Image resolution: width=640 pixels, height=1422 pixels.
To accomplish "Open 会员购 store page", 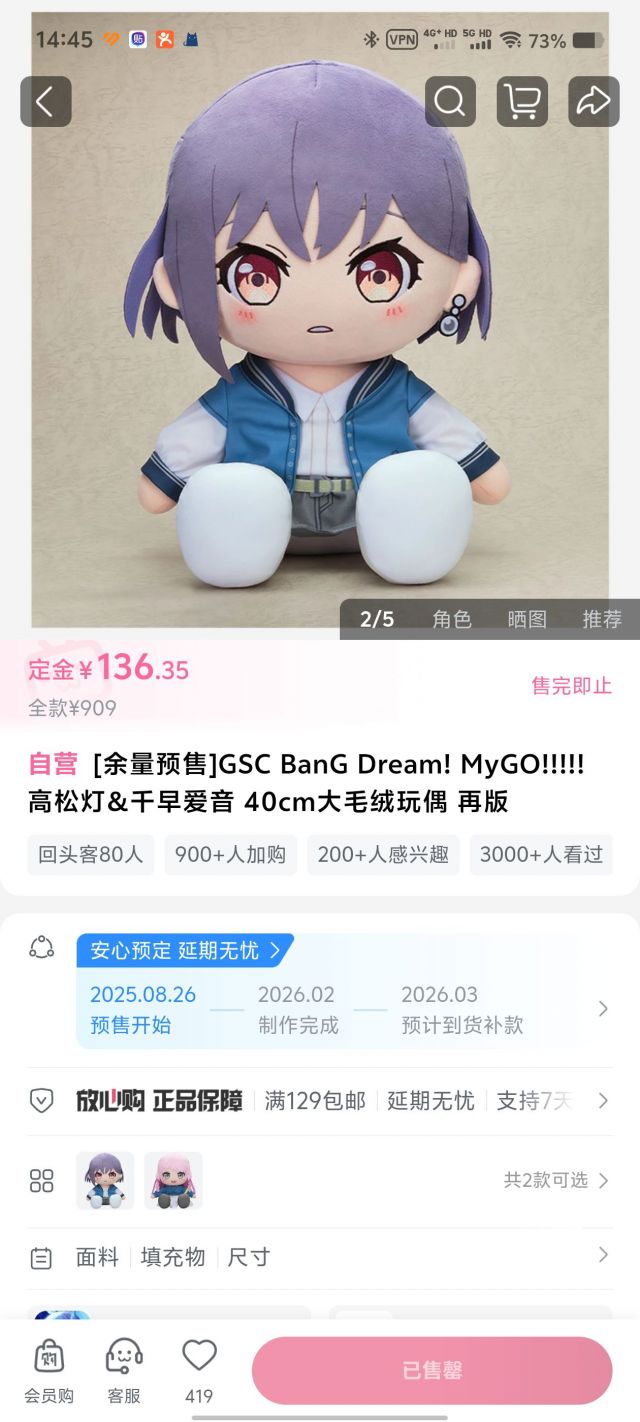I will click(x=49, y=1370).
